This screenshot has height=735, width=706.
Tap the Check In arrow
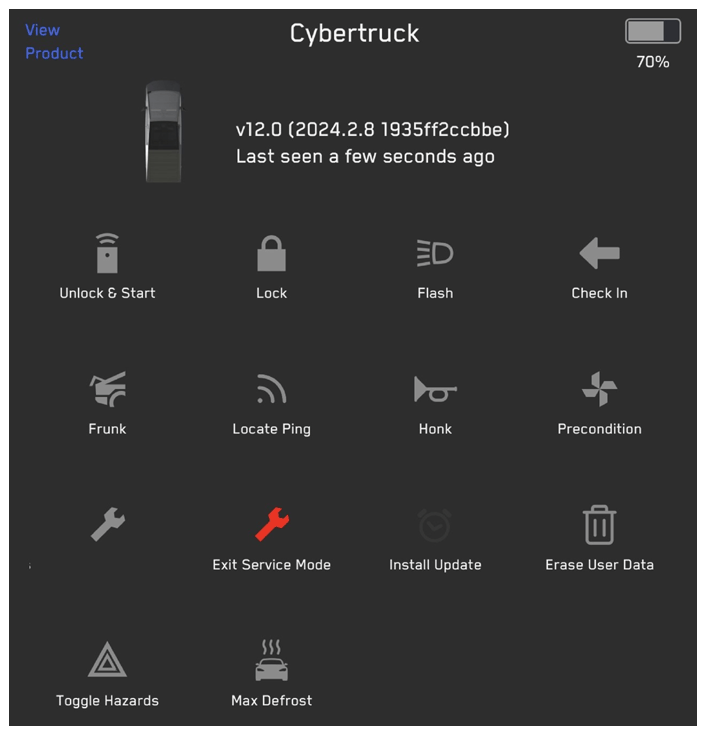[599, 254]
